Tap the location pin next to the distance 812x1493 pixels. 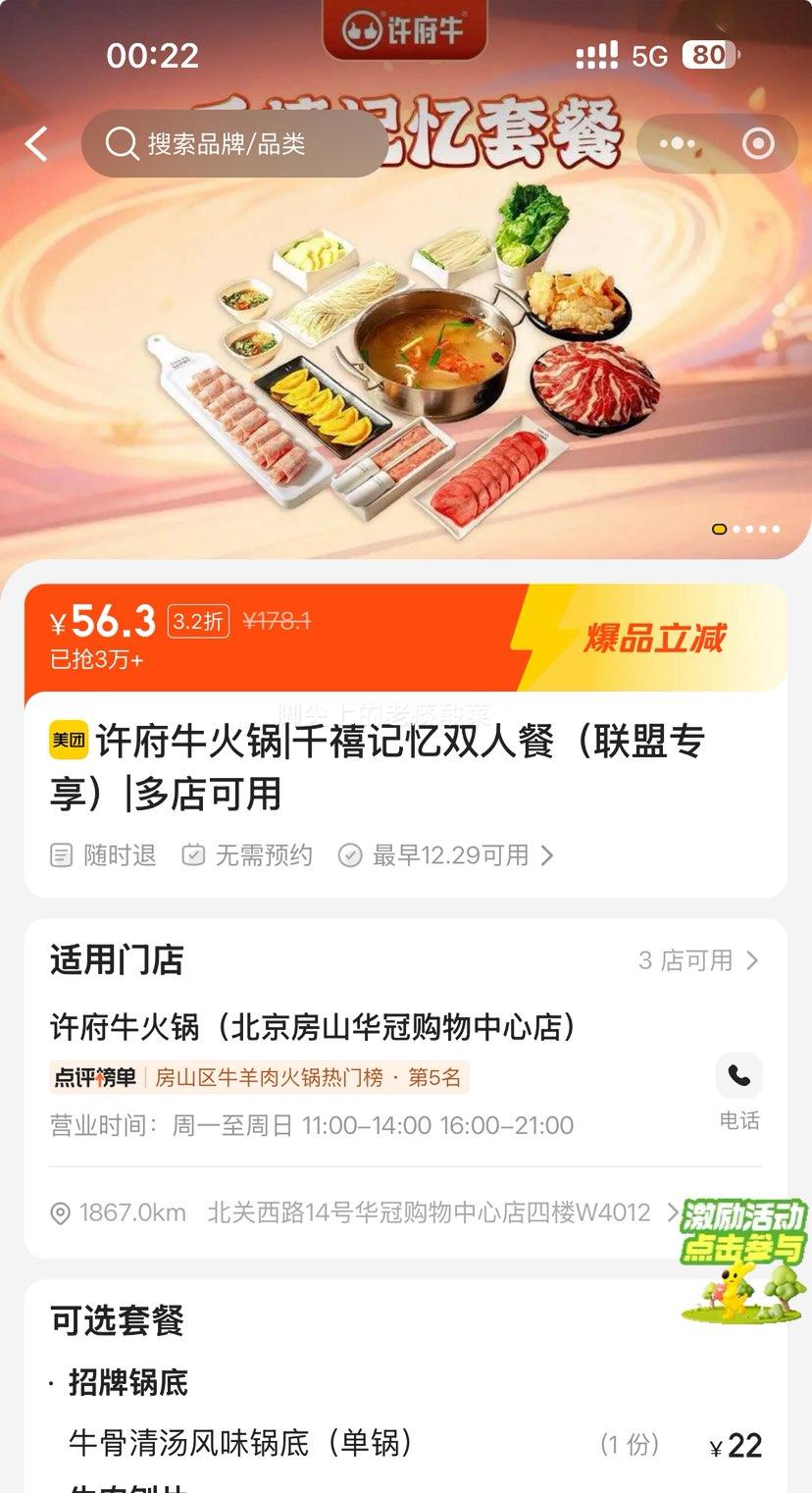click(60, 1212)
